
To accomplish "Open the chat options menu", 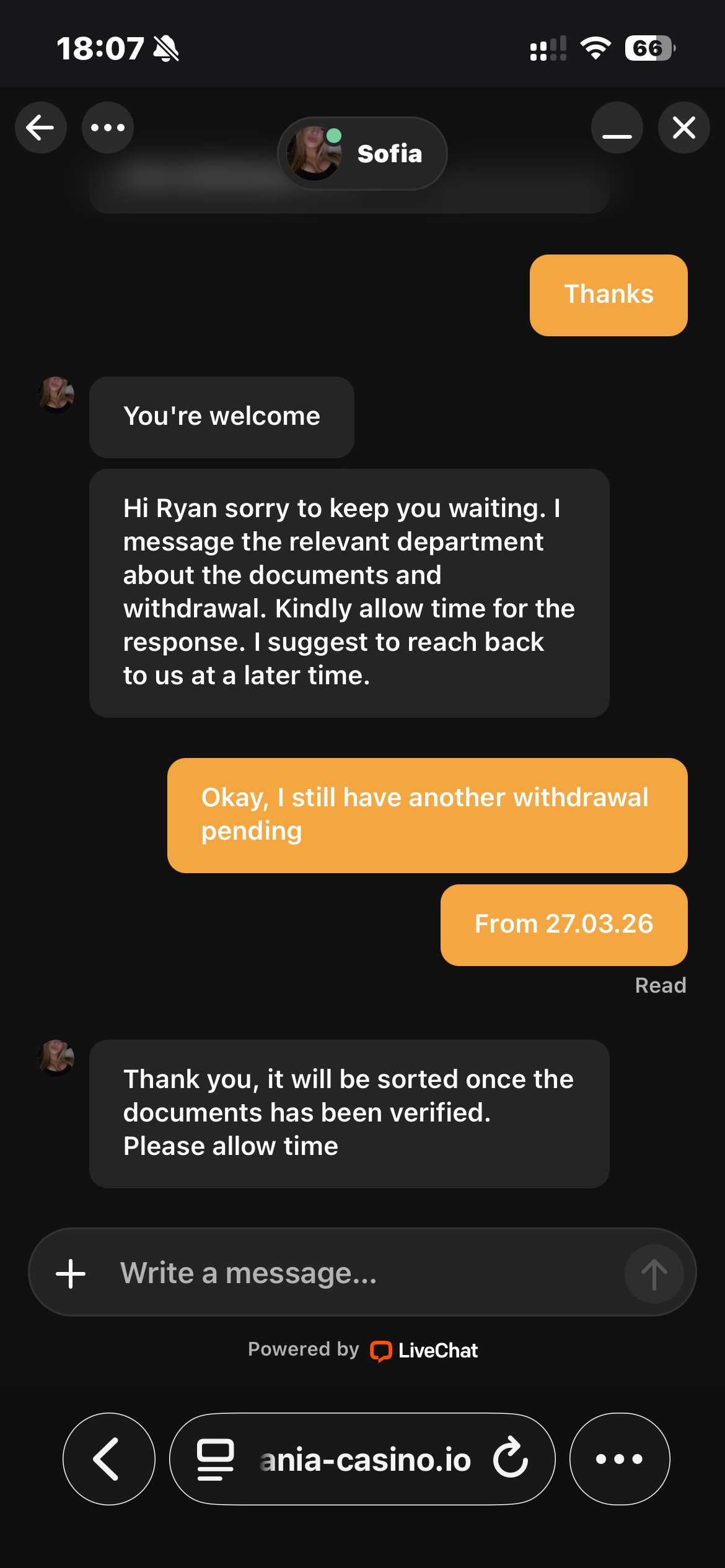I will point(108,128).
